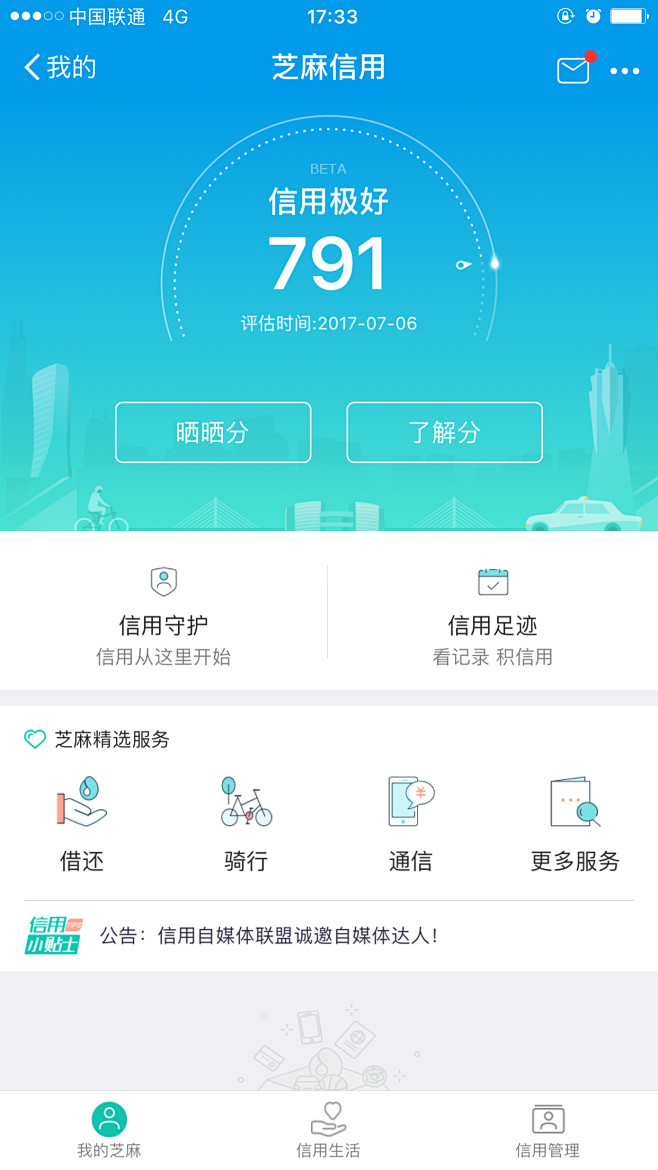Switch to 信用管理 tab
658x1170 pixels.
pyautogui.click(x=548, y=1130)
